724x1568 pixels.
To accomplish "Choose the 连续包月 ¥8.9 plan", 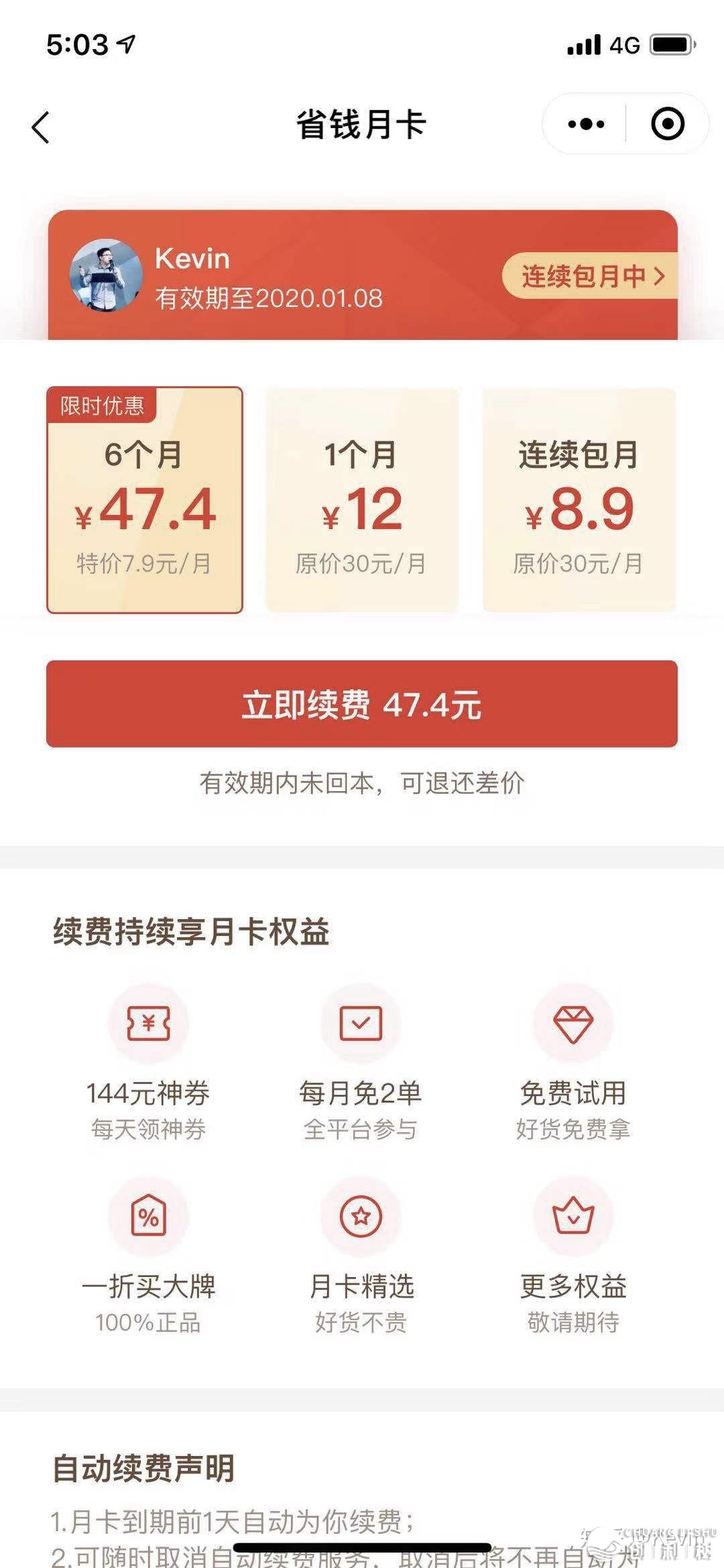I will (x=579, y=500).
